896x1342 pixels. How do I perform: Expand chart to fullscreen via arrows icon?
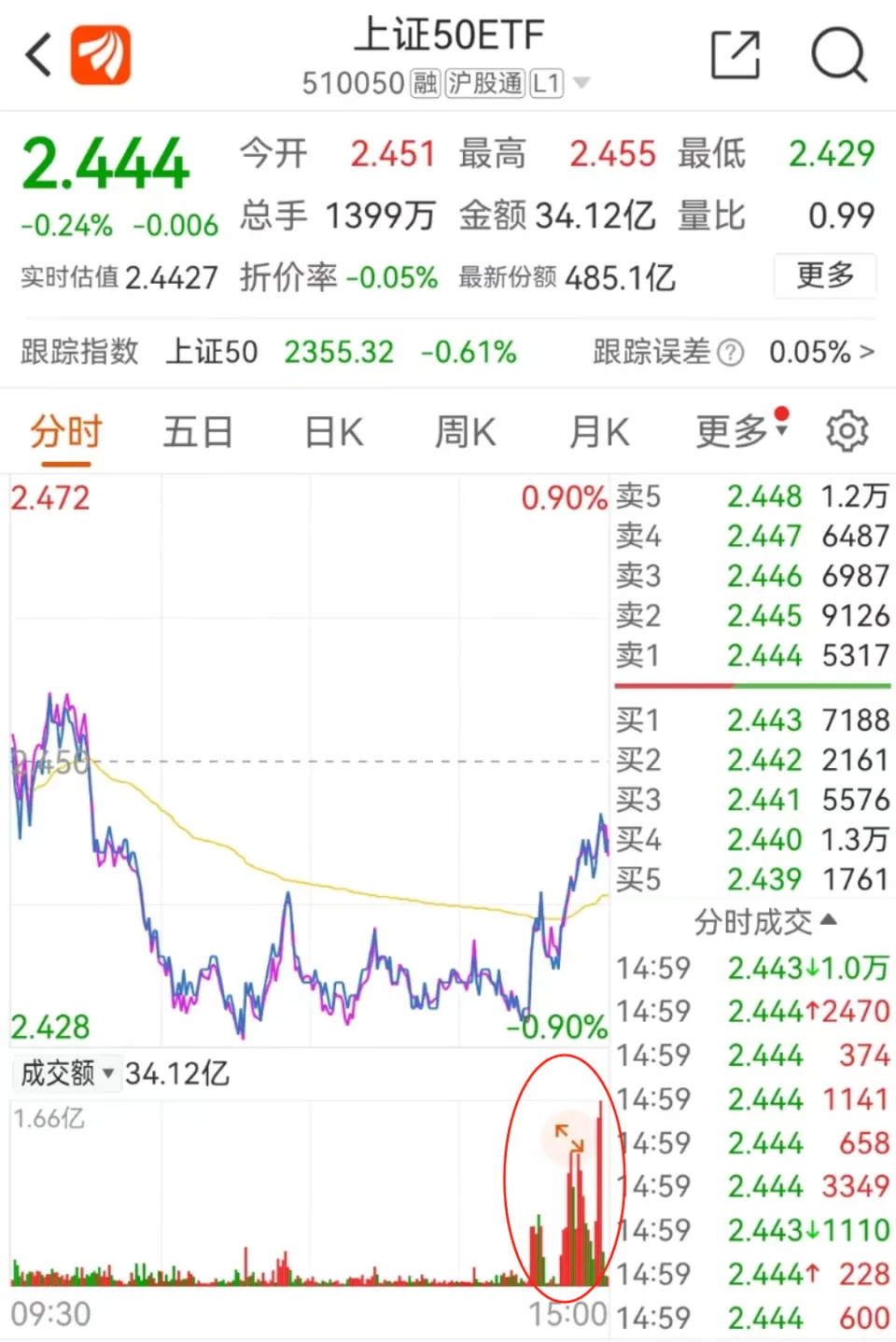(568, 1139)
